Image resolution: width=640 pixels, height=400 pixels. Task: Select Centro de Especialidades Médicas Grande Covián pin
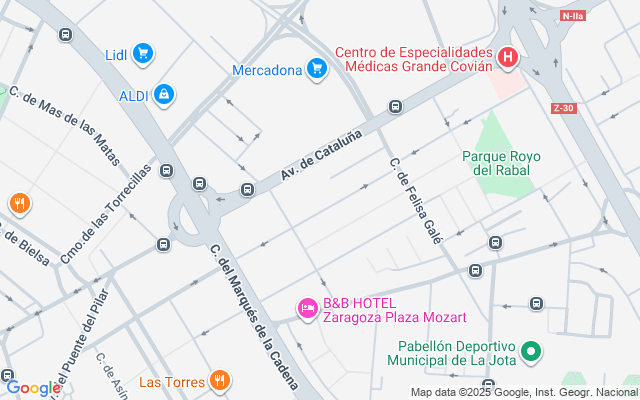[x=507, y=58]
